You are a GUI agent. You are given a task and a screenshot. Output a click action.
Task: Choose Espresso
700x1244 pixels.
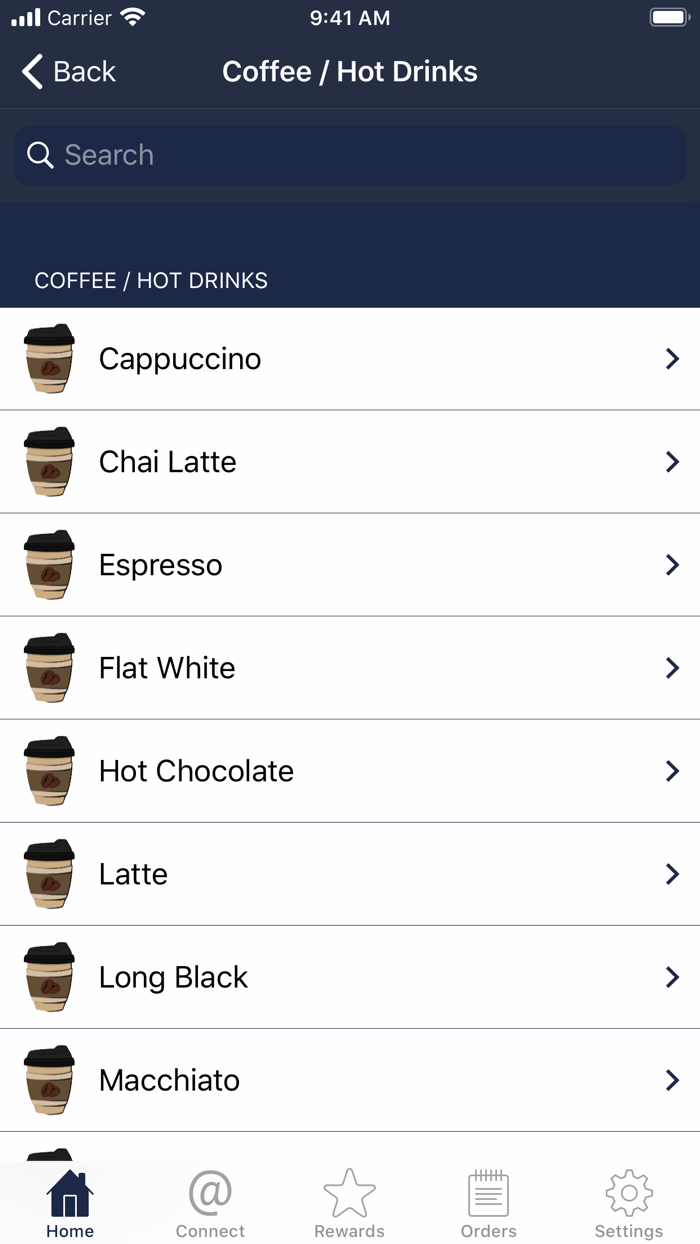click(350, 565)
